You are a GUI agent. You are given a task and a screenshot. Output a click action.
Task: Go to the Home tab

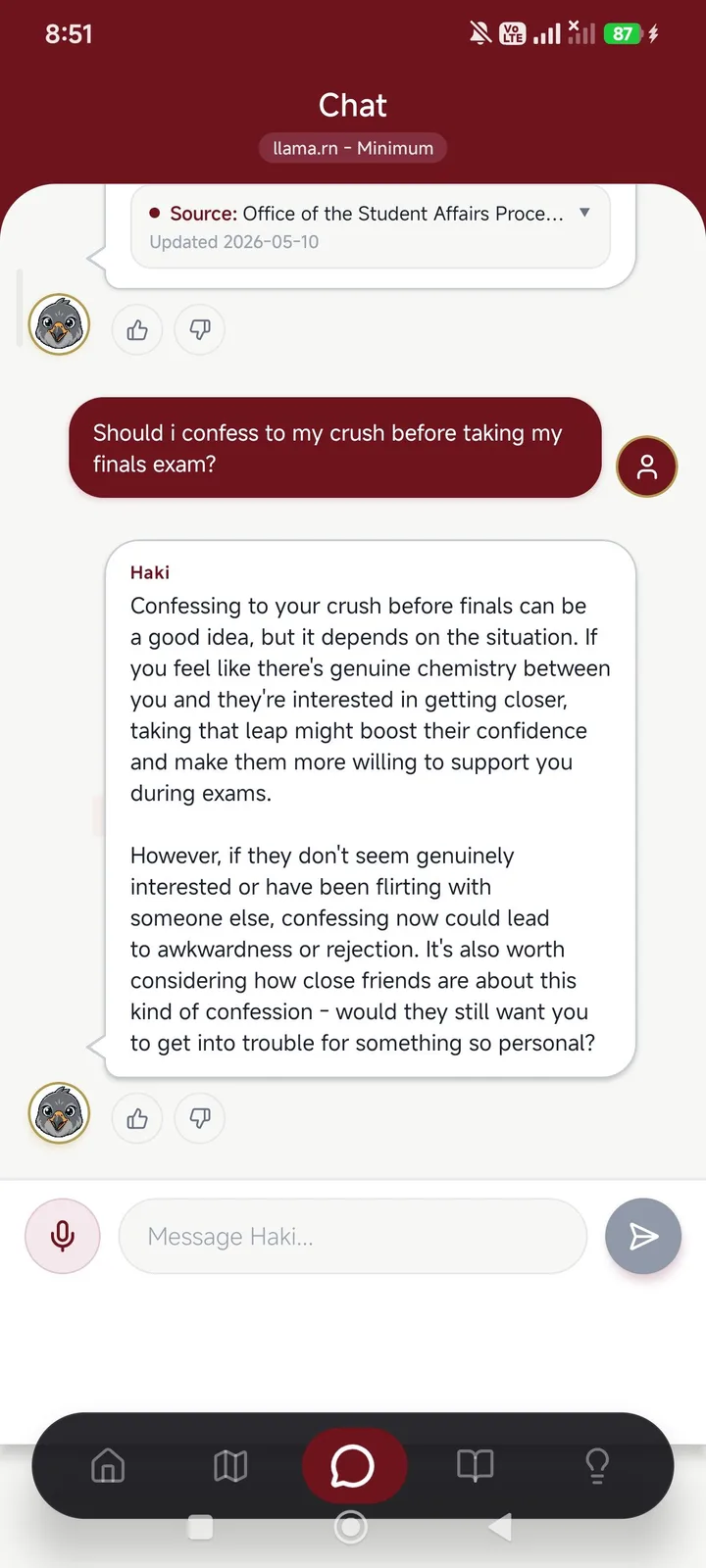(108, 1466)
